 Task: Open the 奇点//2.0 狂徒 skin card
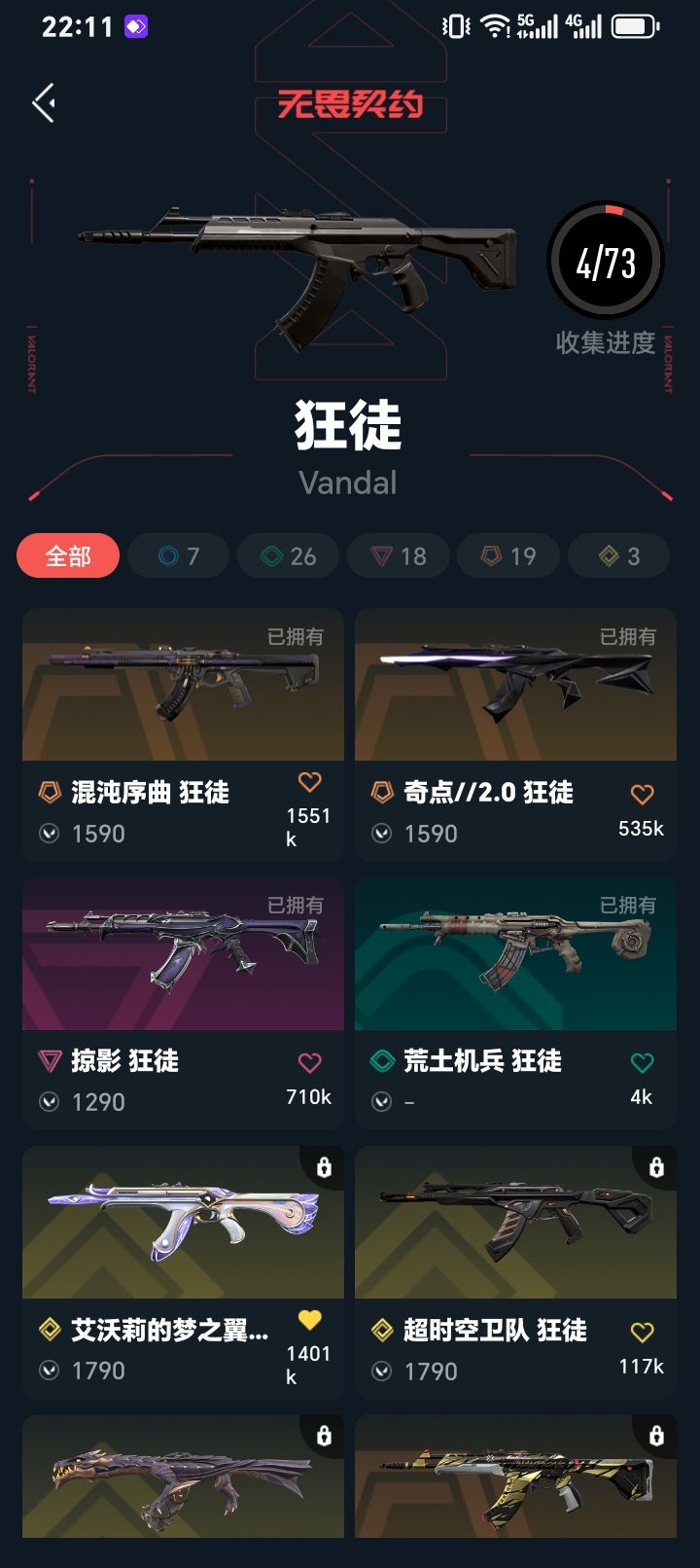coord(515,734)
